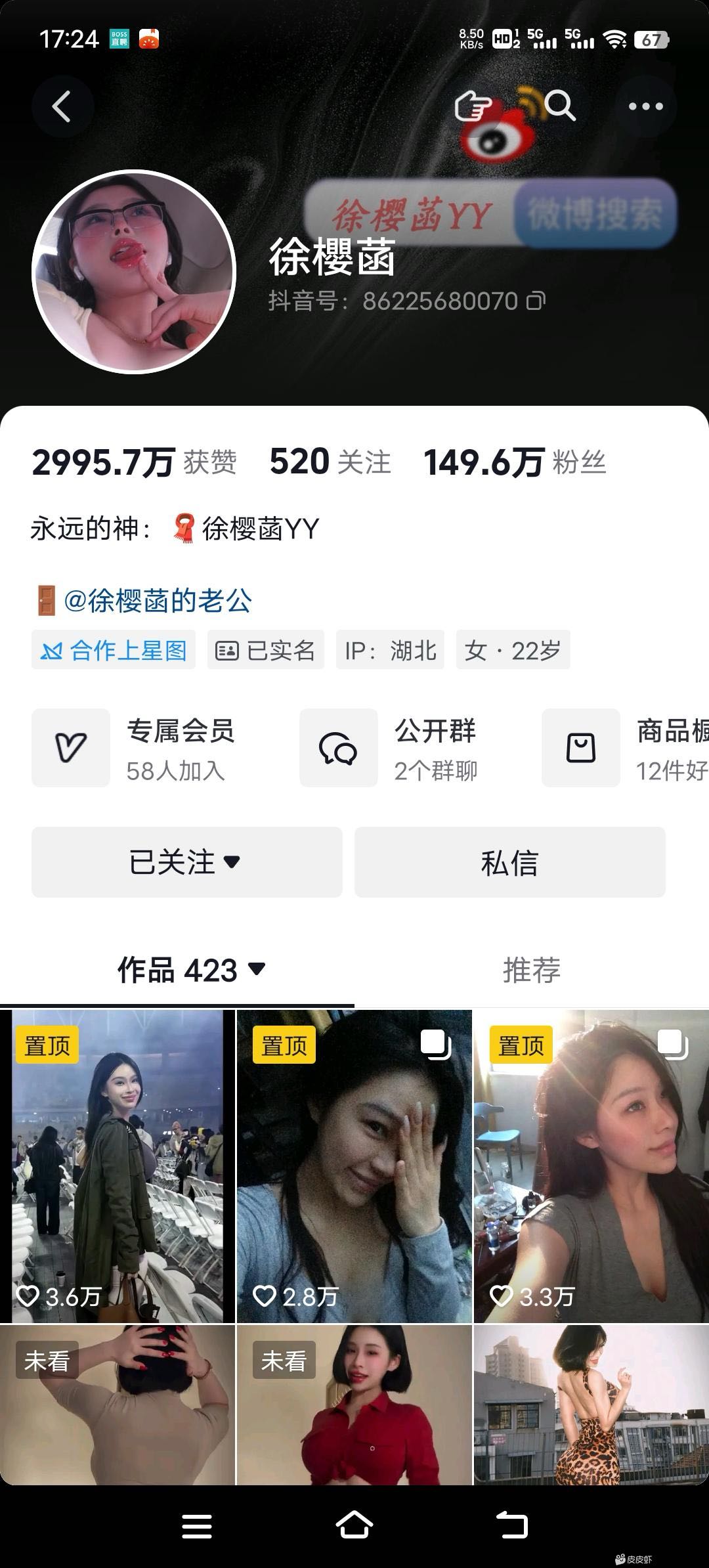The width and height of the screenshot is (709, 1568).
Task: Copy the Douyin ID number
Action: [536, 301]
